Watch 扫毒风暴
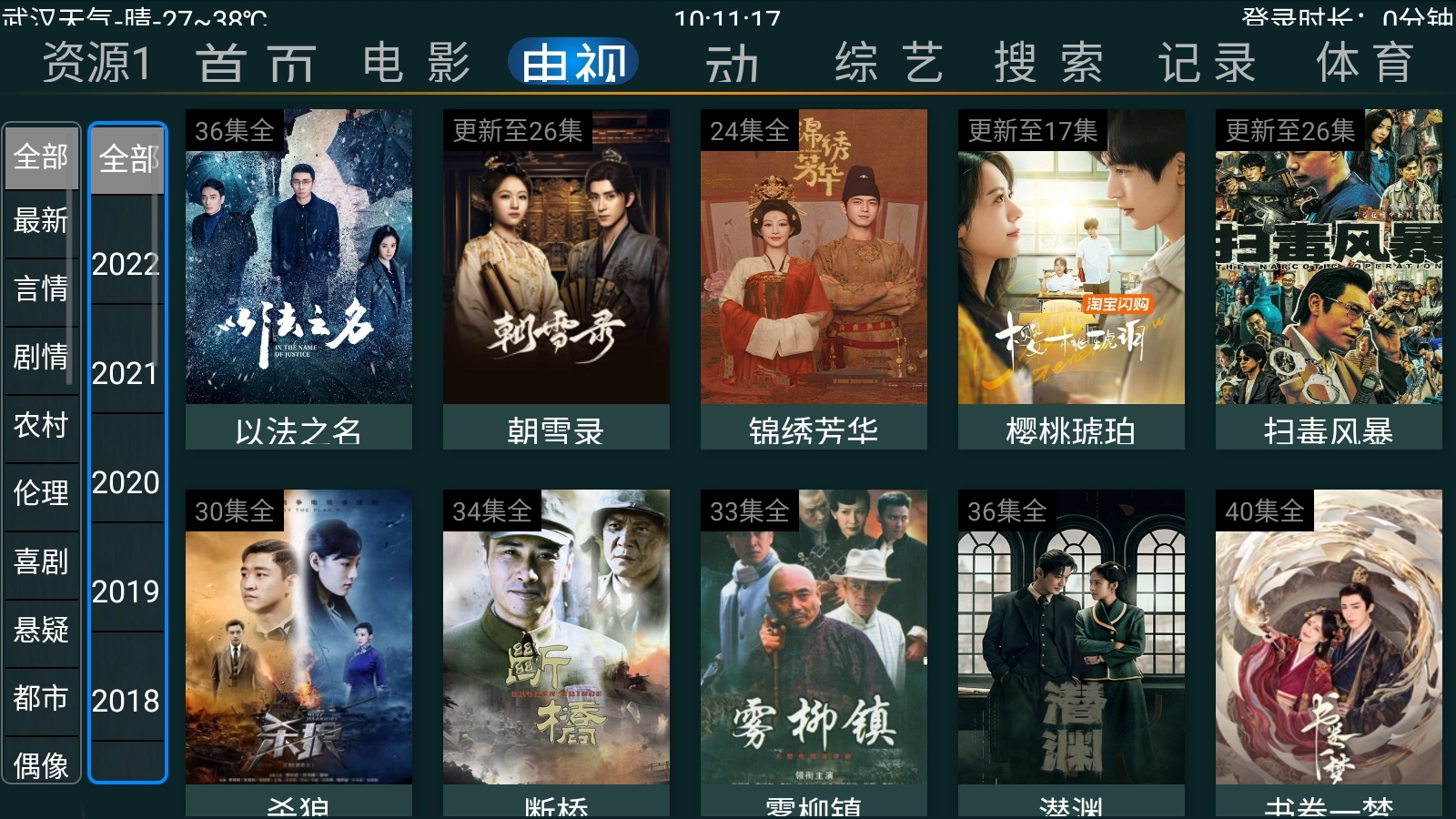Image resolution: width=1456 pixels, height=819 pixels. pos(1329,278)
